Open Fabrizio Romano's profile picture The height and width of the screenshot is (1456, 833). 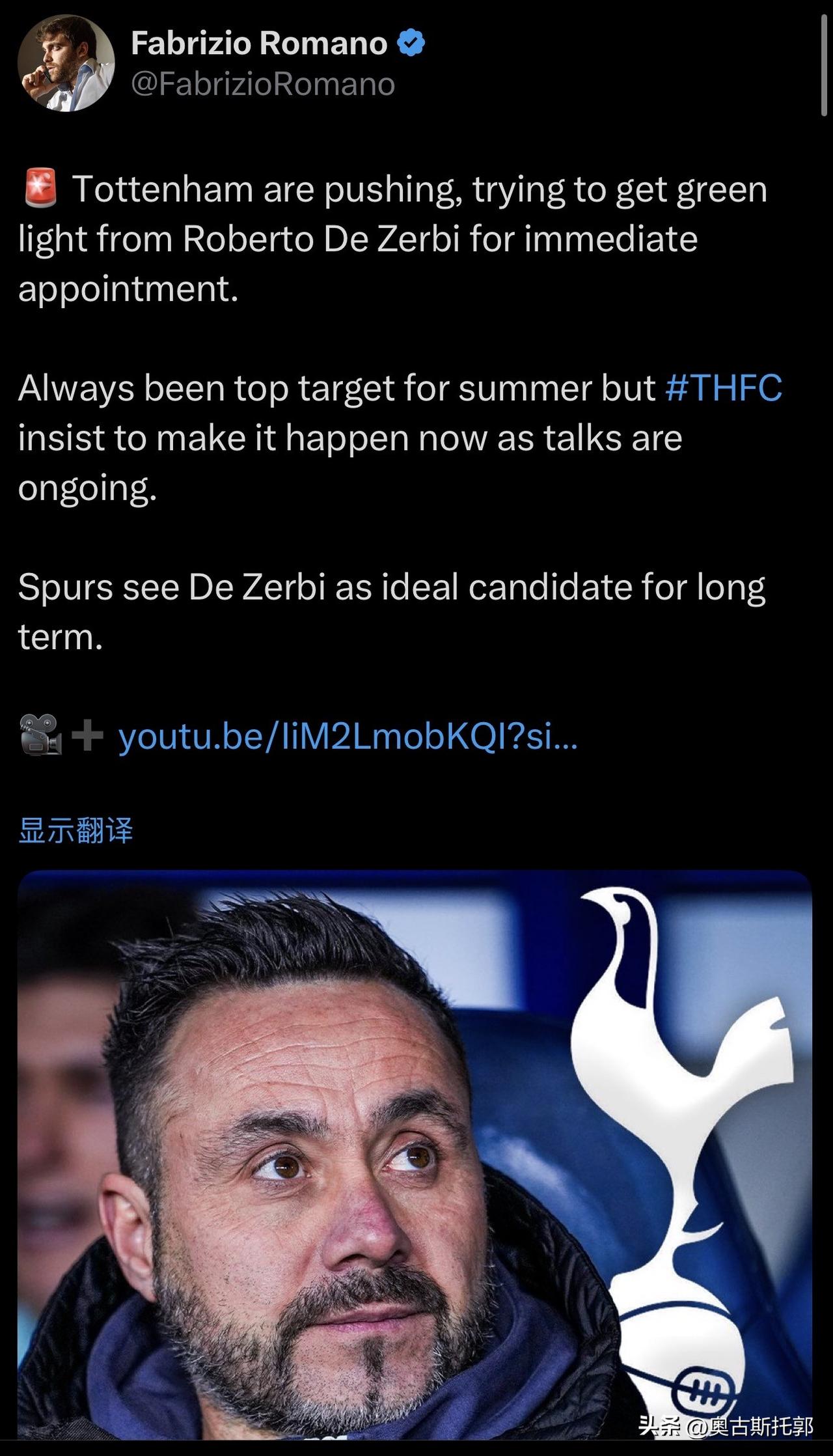pos(66,63)
